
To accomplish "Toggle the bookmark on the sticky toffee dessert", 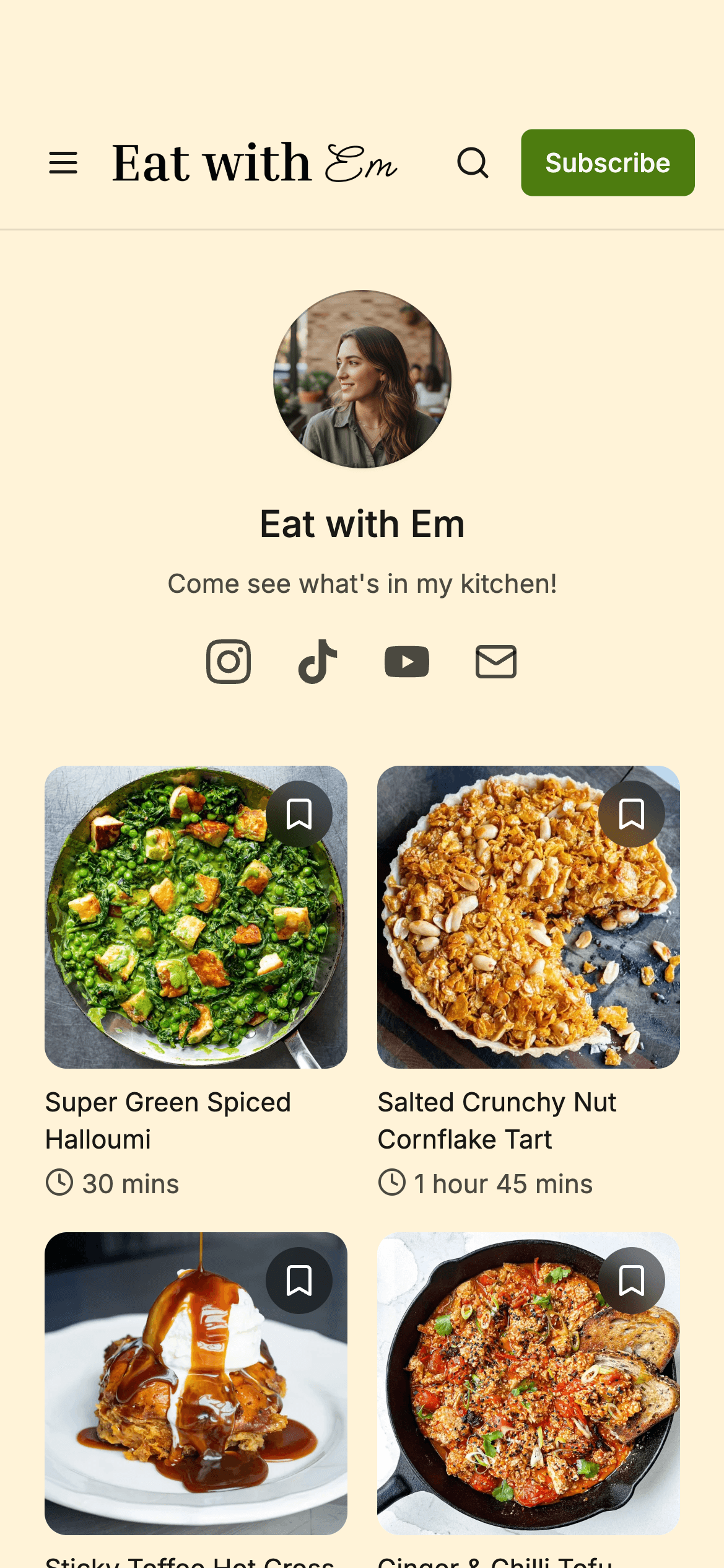I will pyautogui.click(x=299, y=1280).
